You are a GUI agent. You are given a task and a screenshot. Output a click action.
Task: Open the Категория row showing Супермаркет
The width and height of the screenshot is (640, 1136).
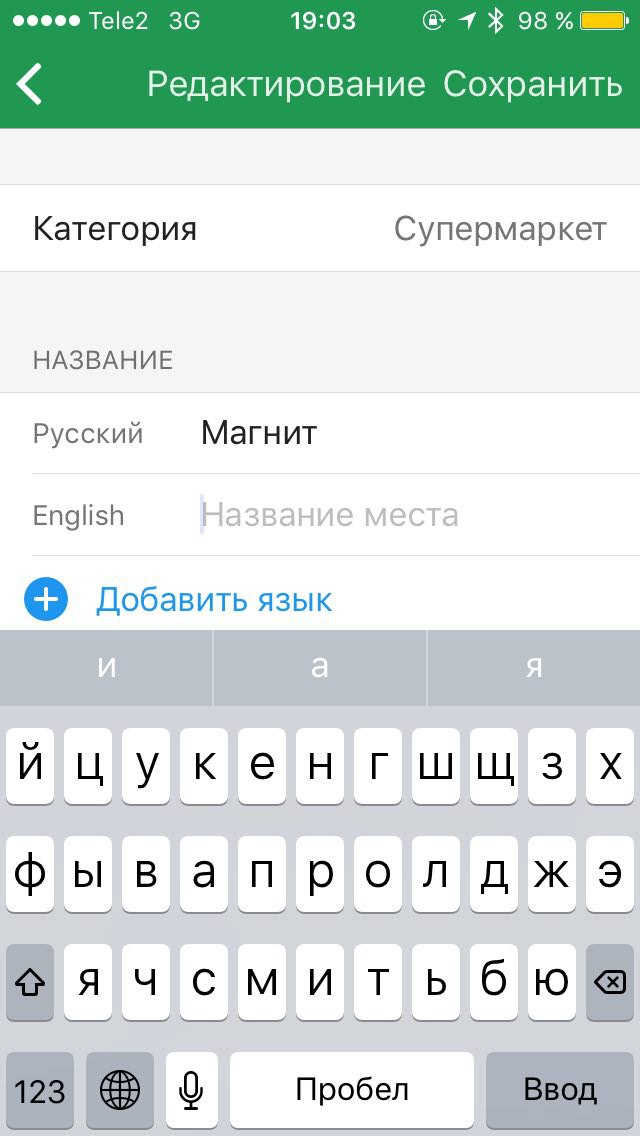320,229
